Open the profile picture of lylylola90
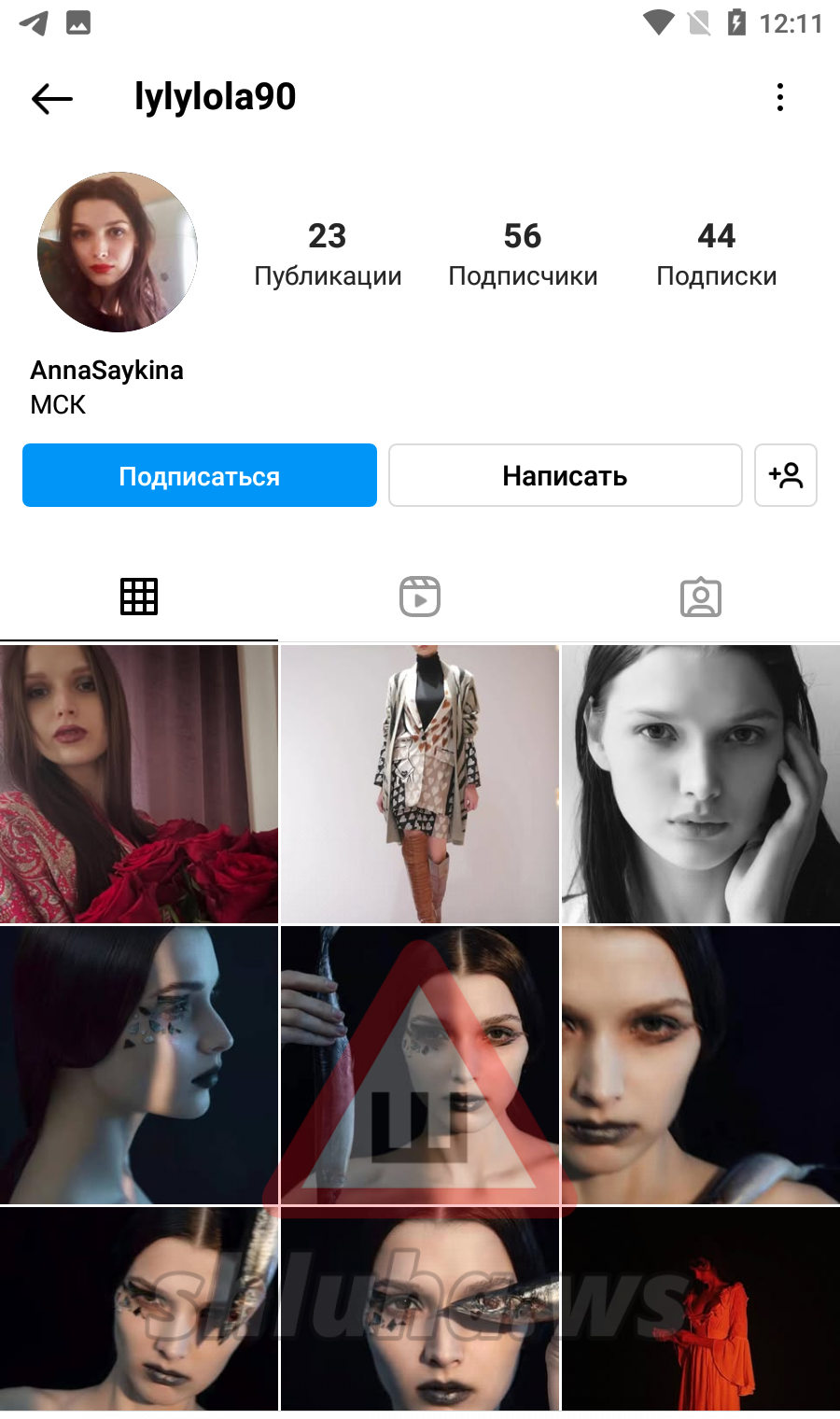This screenshot has height=1419, width=840. (118, 252)
